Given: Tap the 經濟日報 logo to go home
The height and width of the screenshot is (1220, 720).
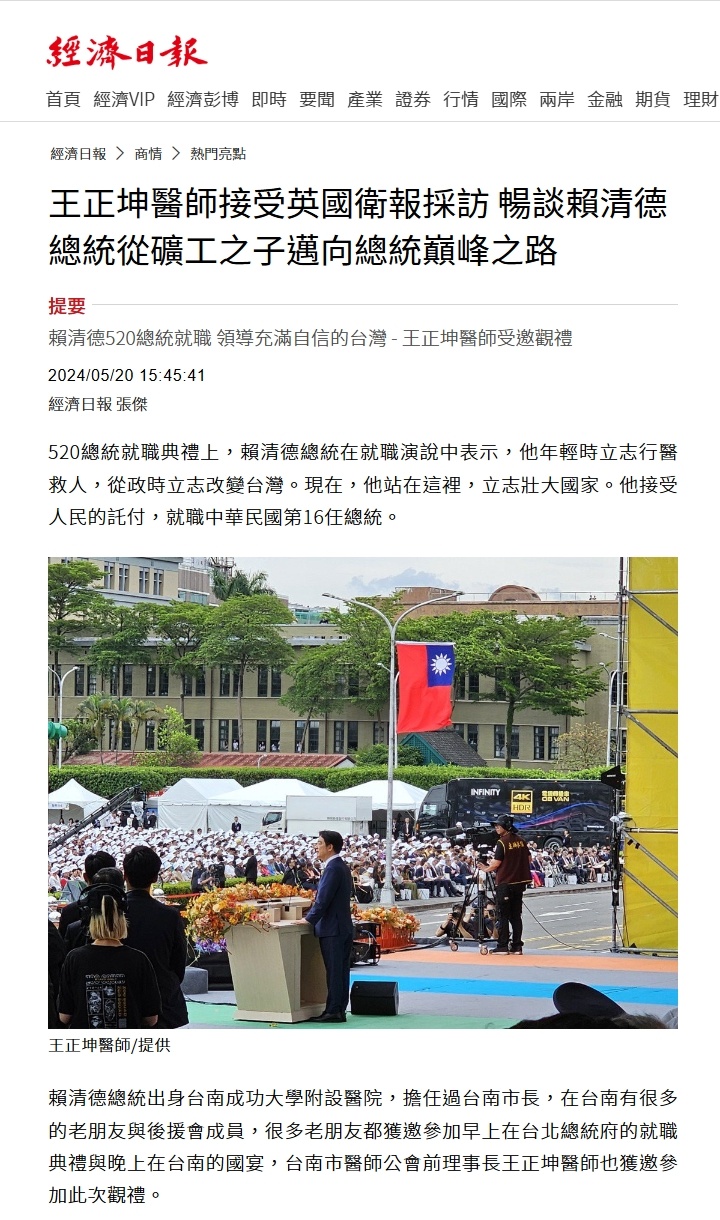Looking at the screenshot, I should [x=127, y=51].
